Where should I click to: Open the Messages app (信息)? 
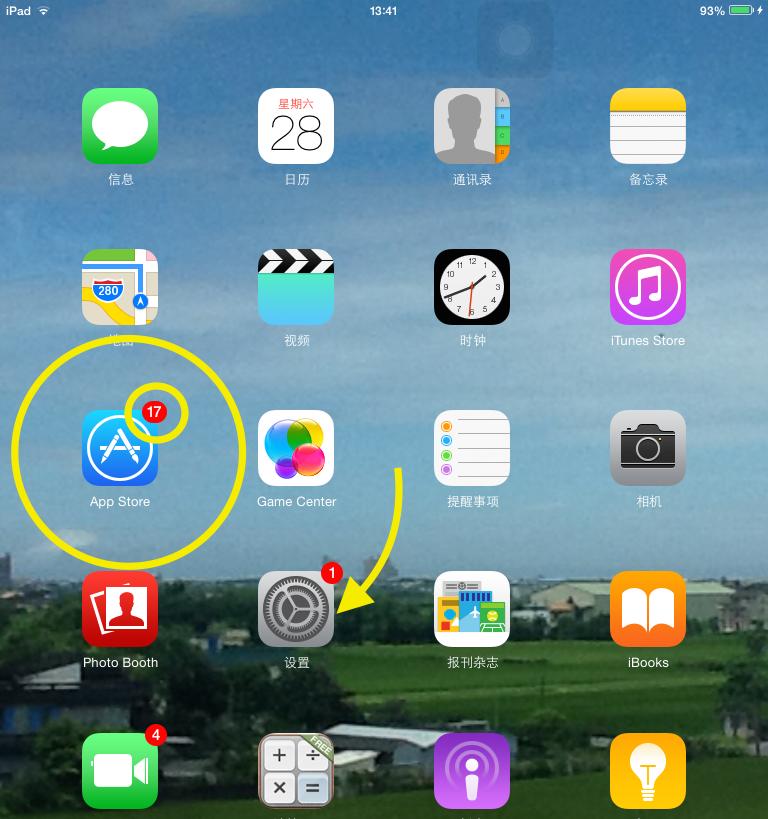(120, 126)
